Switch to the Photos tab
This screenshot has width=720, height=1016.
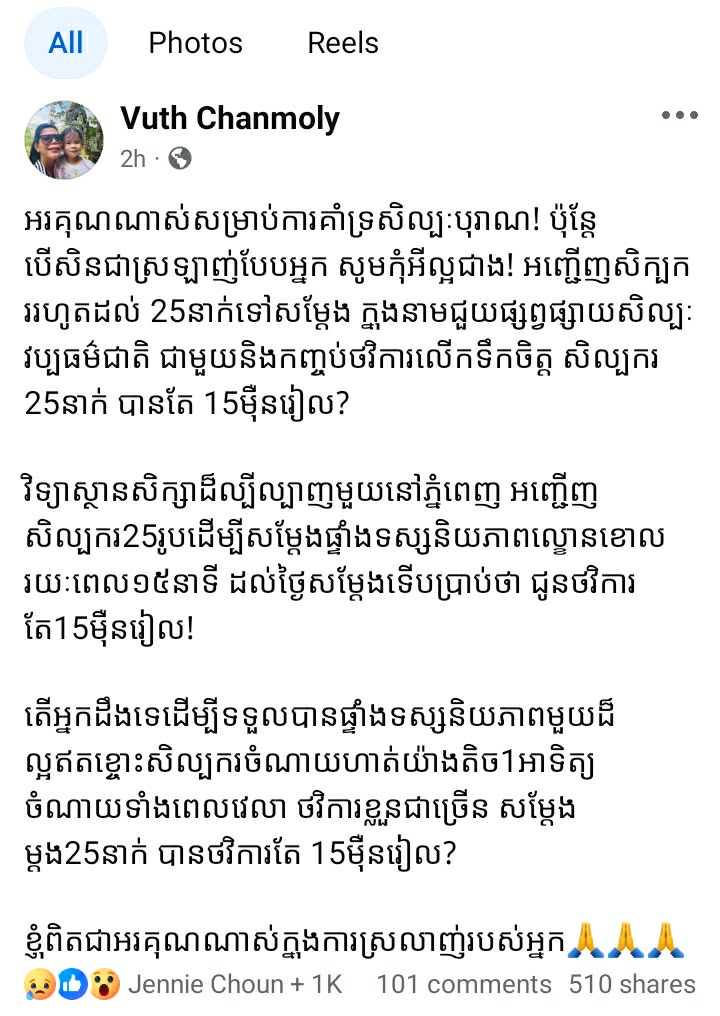point(195,43)
